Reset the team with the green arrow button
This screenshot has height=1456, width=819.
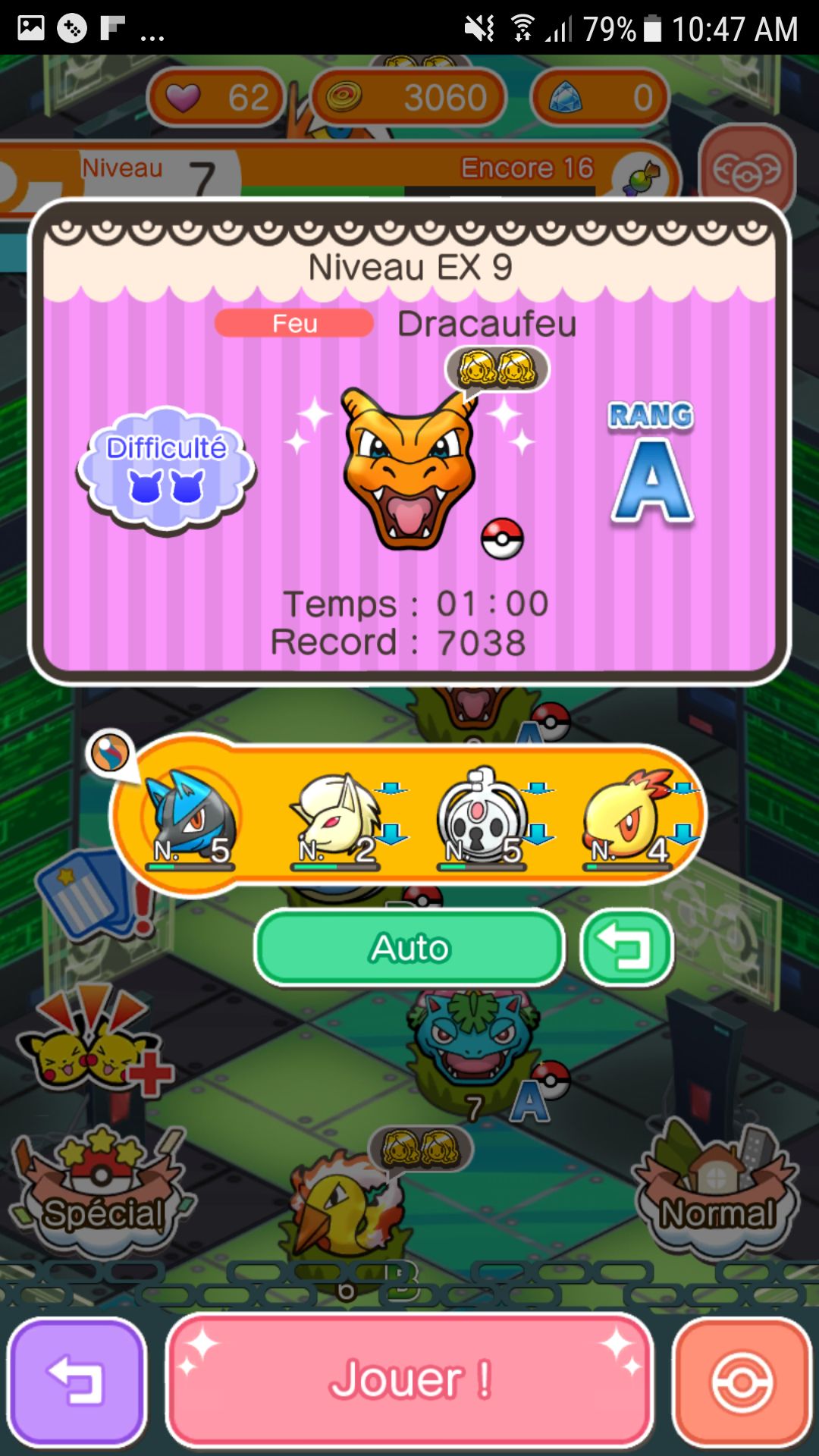click(x=626, y=948)
